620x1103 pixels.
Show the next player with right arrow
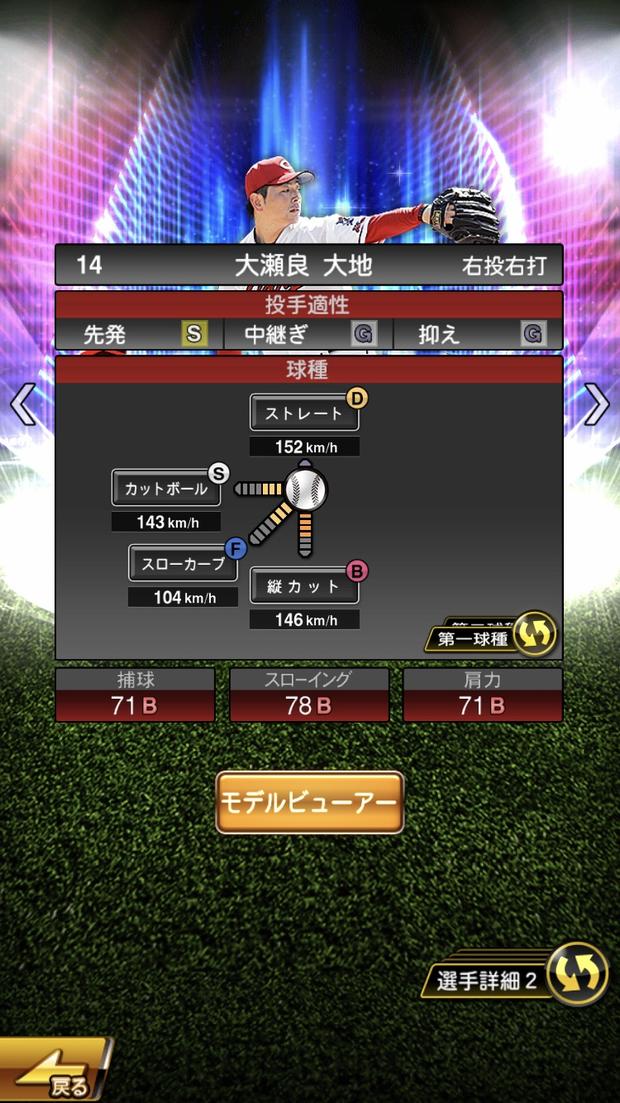point(596,404)
